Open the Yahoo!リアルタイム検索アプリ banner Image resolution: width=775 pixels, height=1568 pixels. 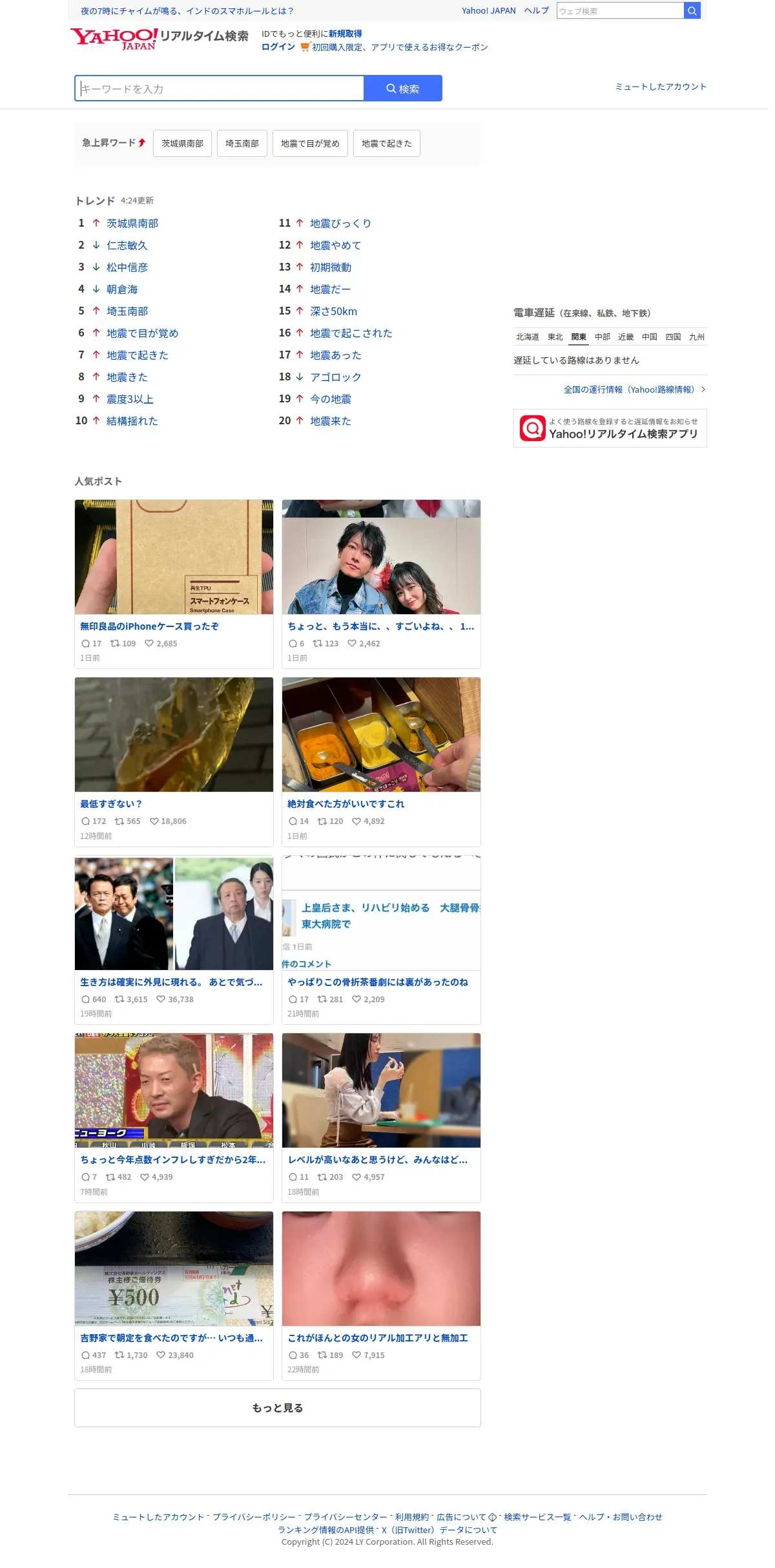coord(610,428)
